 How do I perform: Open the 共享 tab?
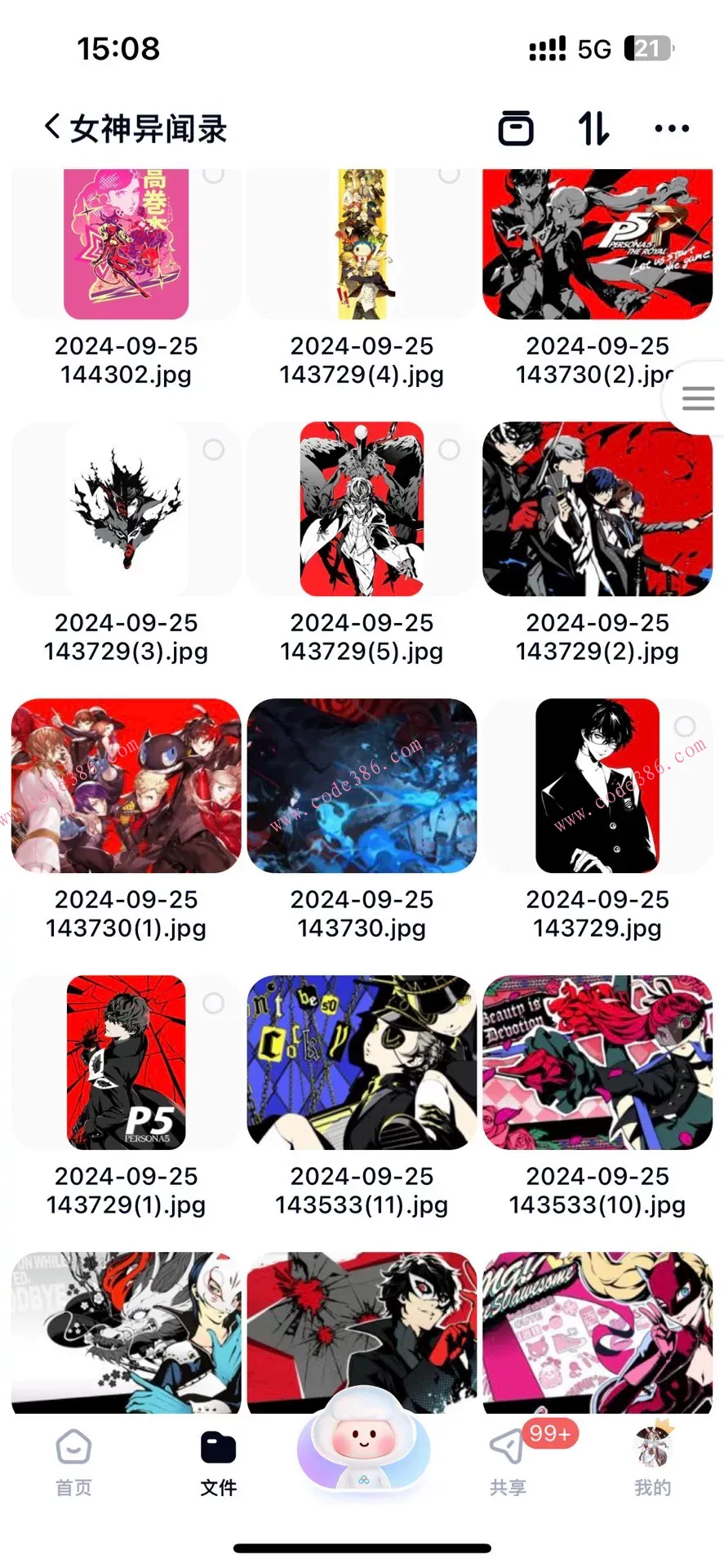tap(508, 1463)
